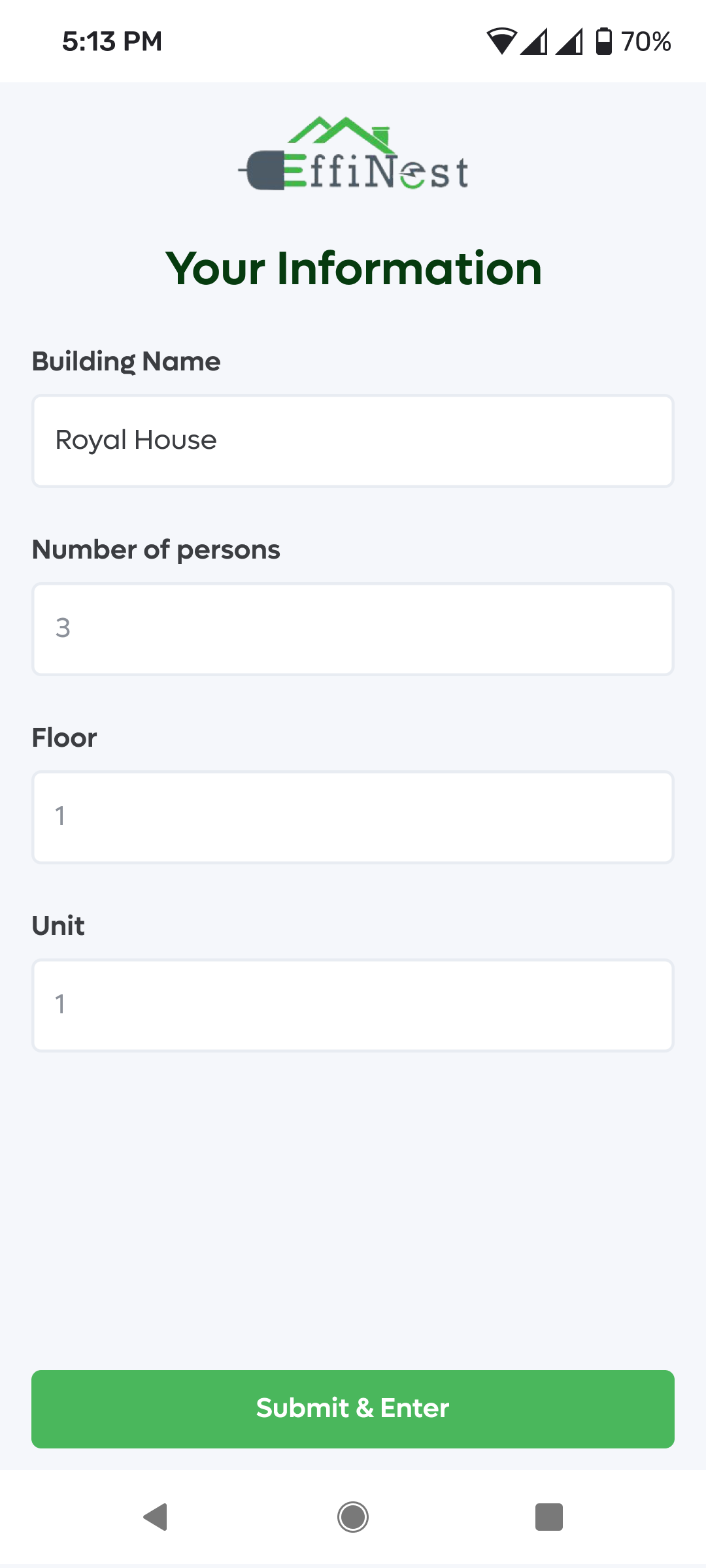The height and width of the screenshot is (1568, 706).
Task: Tap the Submit & Enter button
Action: click(353, 1409)
